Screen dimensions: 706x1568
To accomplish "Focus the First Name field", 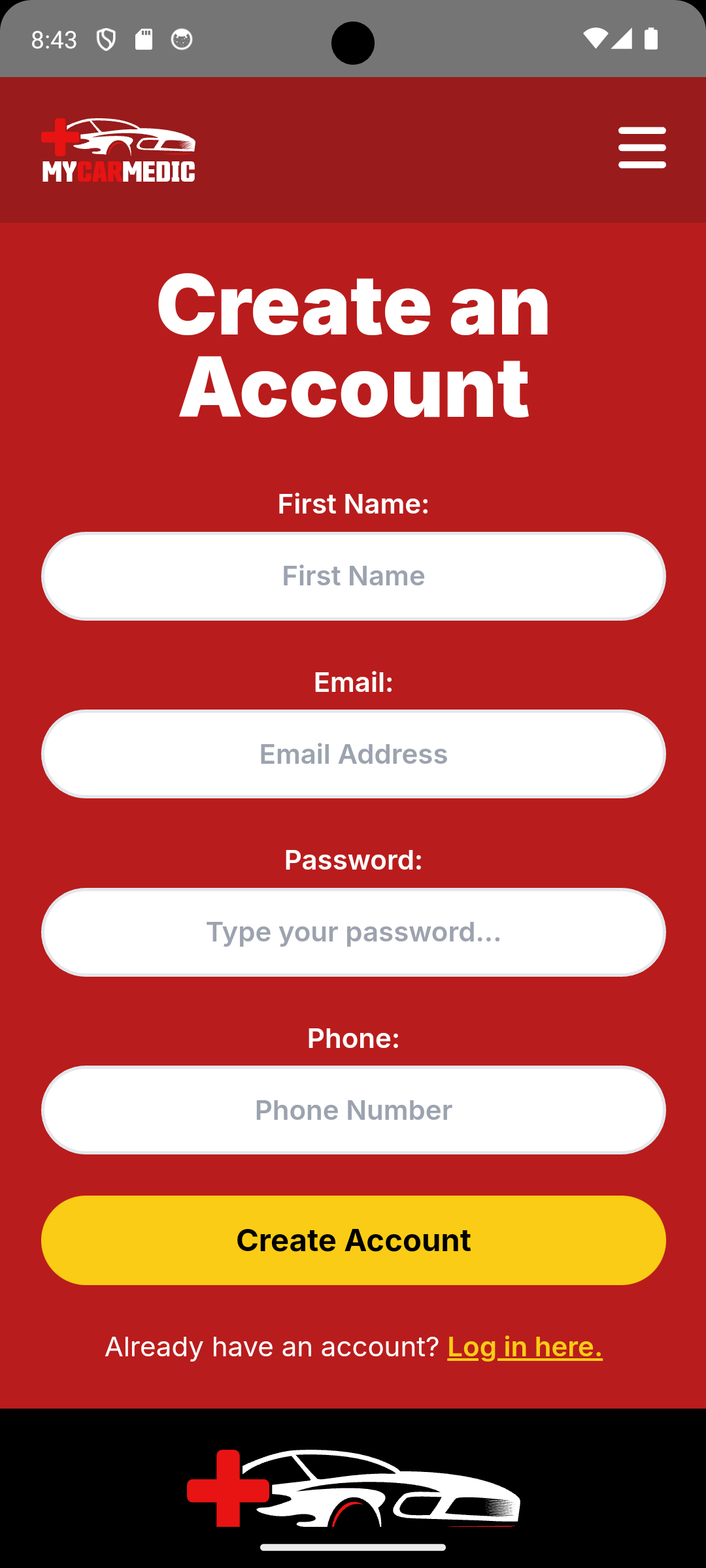I will pos(353,576).
